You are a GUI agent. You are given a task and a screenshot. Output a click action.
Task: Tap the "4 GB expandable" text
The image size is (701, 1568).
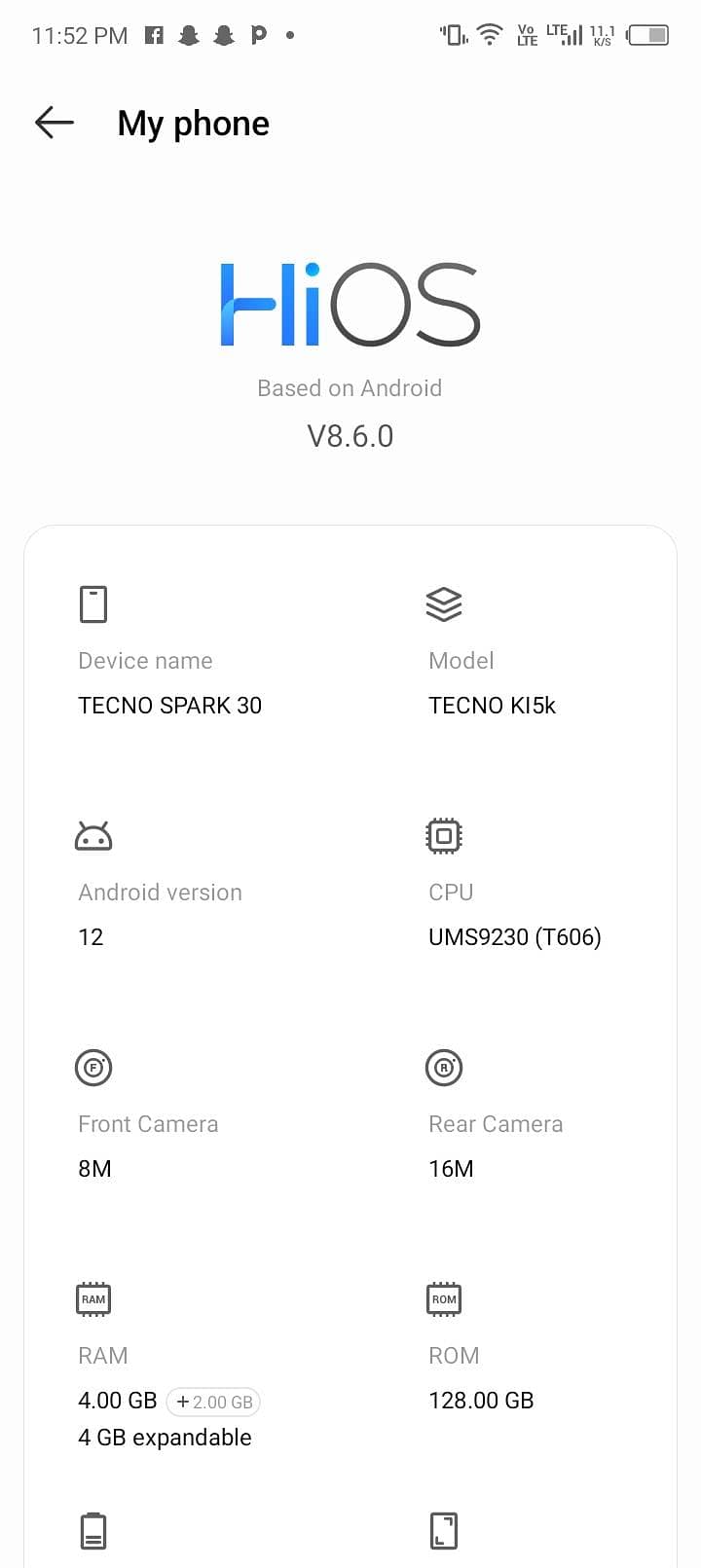164,1437
